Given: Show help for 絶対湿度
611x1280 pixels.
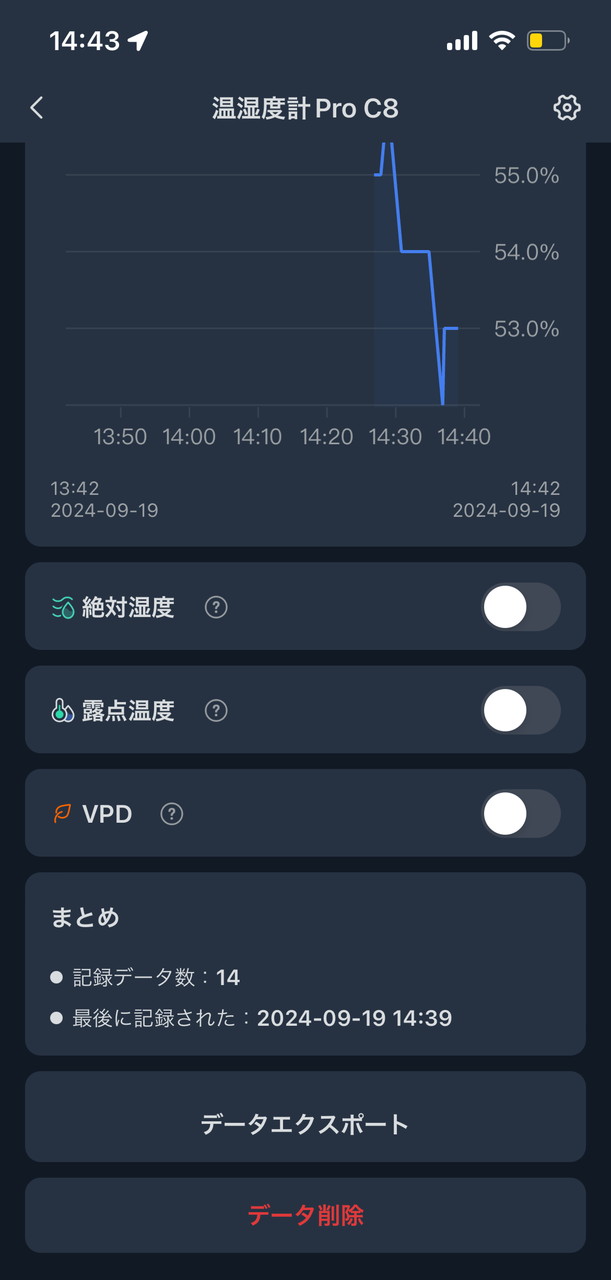Looking at the screenshot, I should (x=216, y=607).
